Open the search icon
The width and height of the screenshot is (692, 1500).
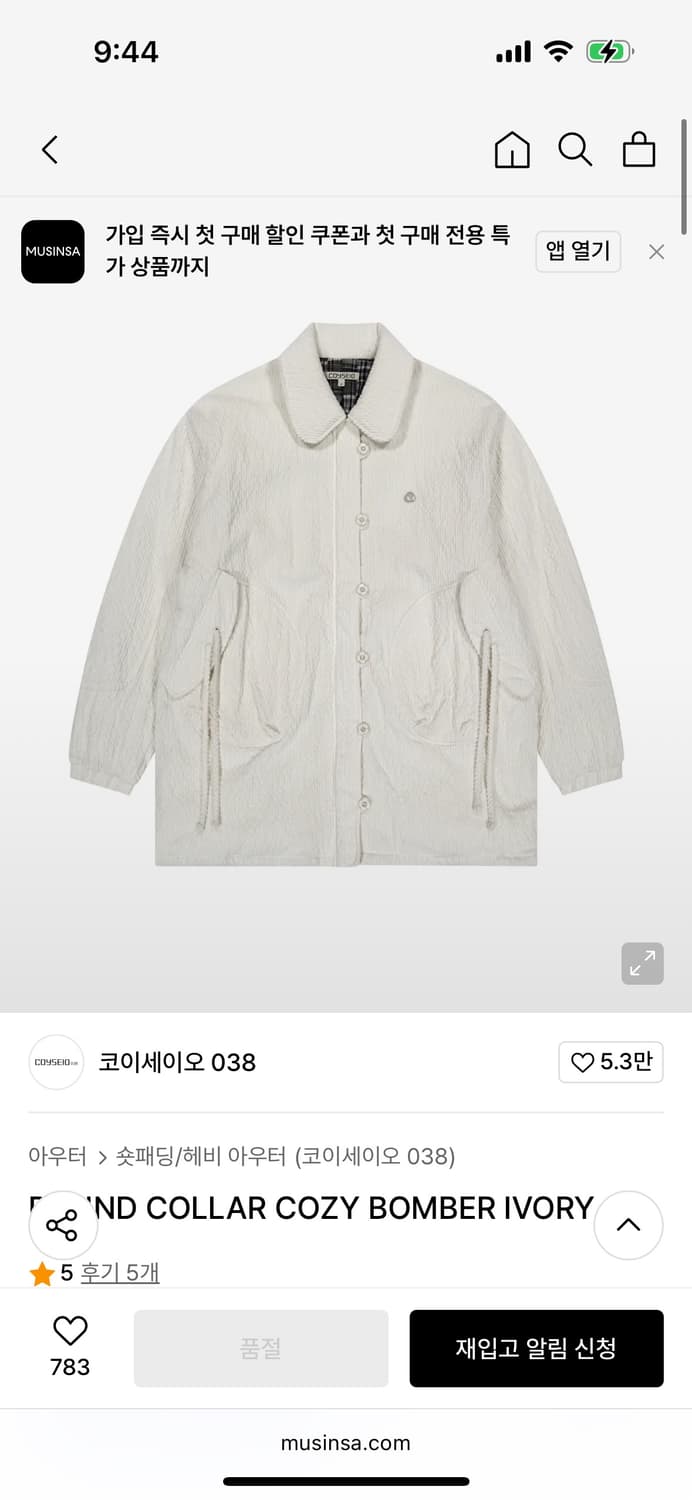point(575,150)
